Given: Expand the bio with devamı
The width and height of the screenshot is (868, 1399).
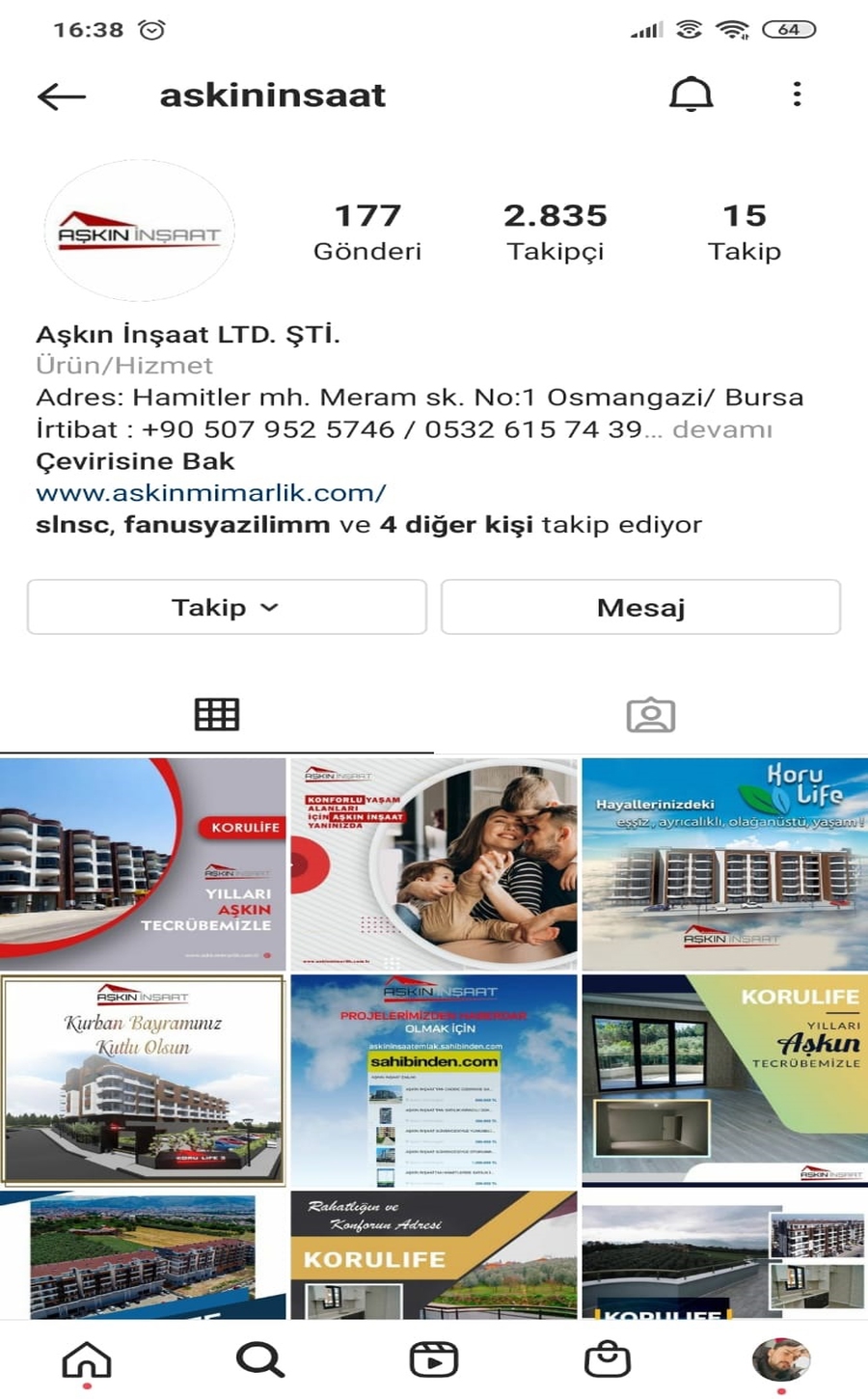Looking at the screenshot, I should pyautogui.click(x=721, y=429).
